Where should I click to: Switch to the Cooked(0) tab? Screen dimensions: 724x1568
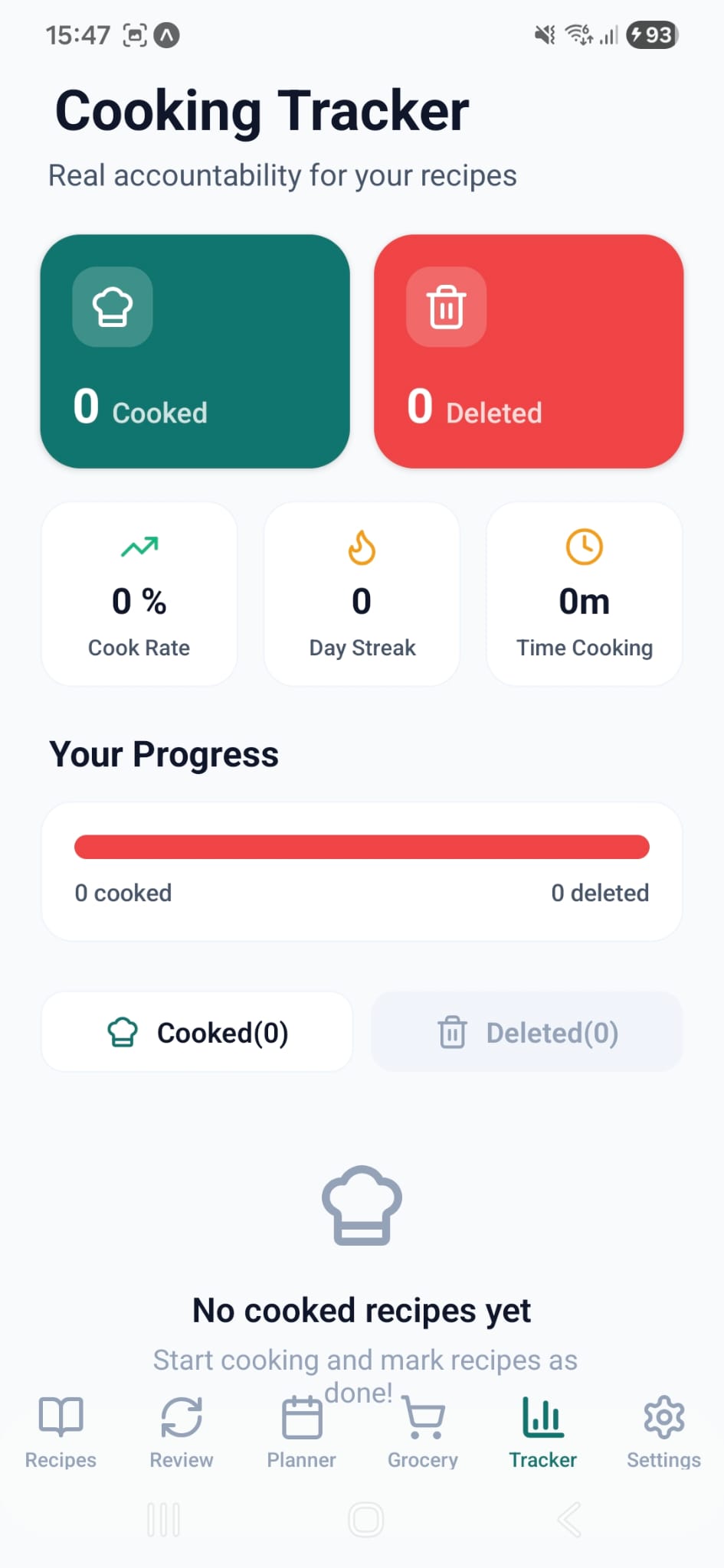(197, 1031)
